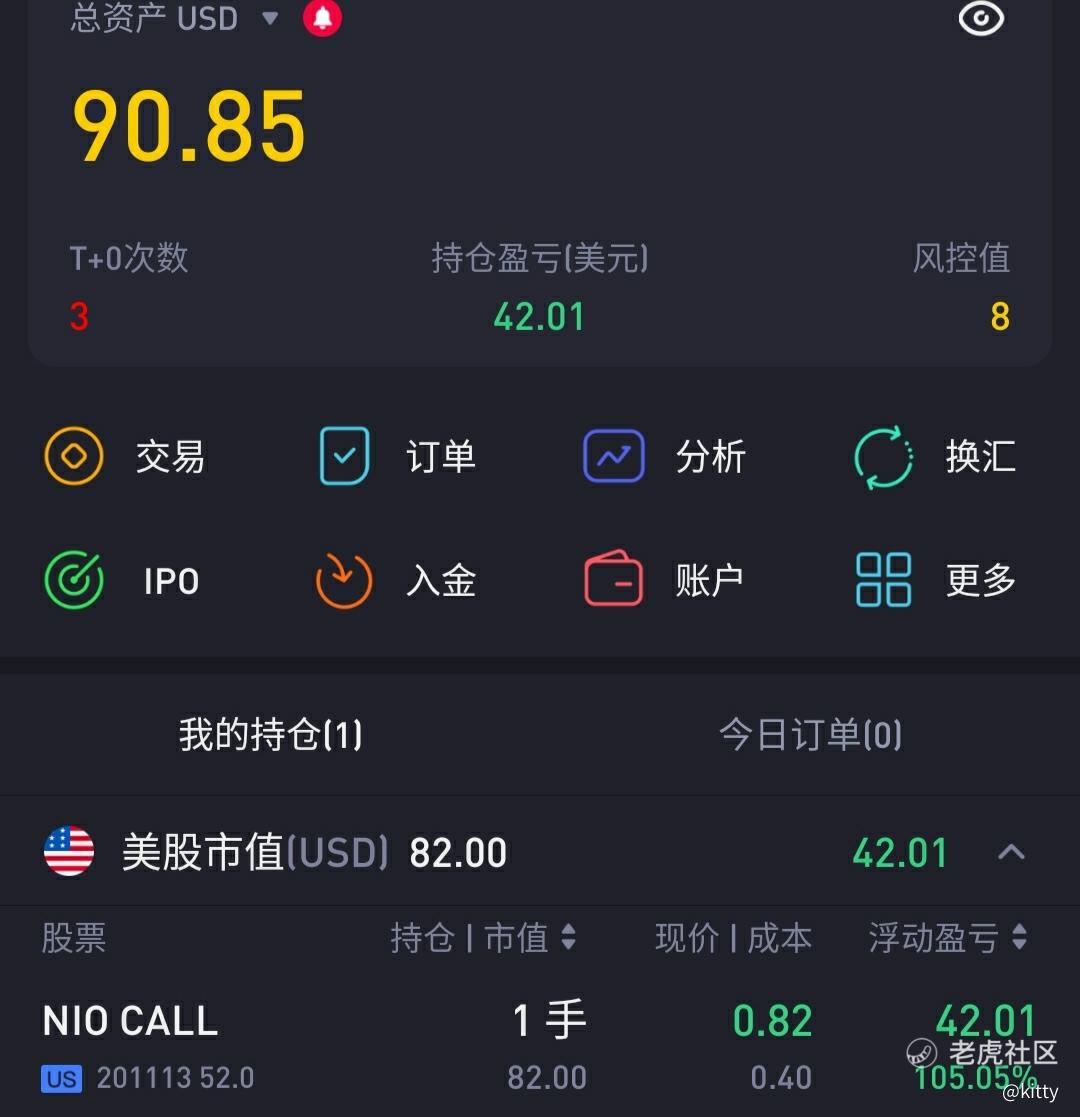The image size is (1080, 1117).
Task: Open 换汇 currency exchange
Action: pos(935,457)
